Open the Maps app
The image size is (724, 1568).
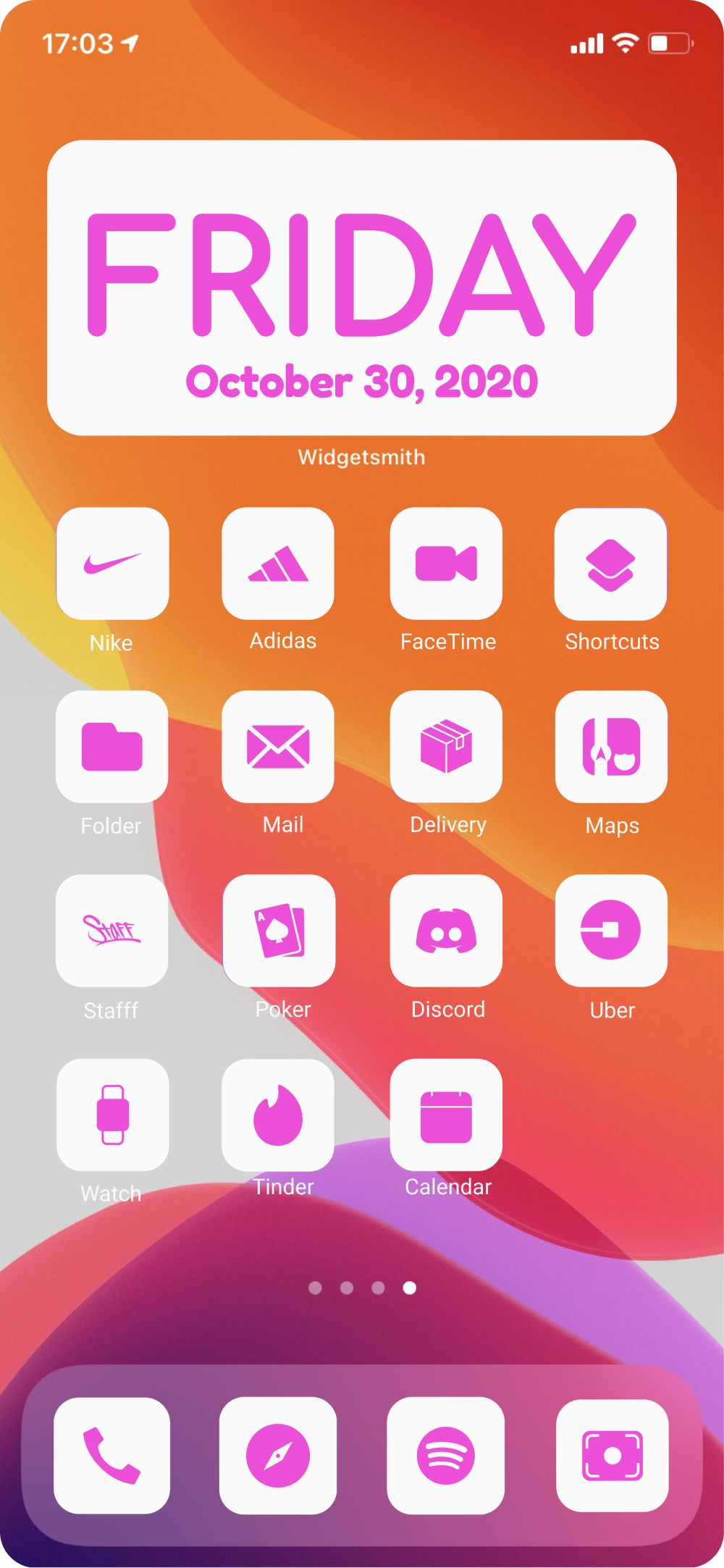tap(611, 747)
